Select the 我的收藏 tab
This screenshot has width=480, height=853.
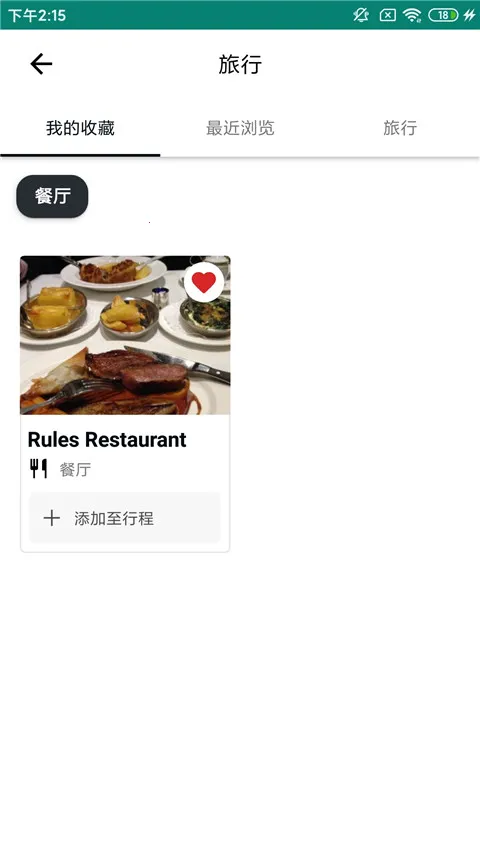80,128
